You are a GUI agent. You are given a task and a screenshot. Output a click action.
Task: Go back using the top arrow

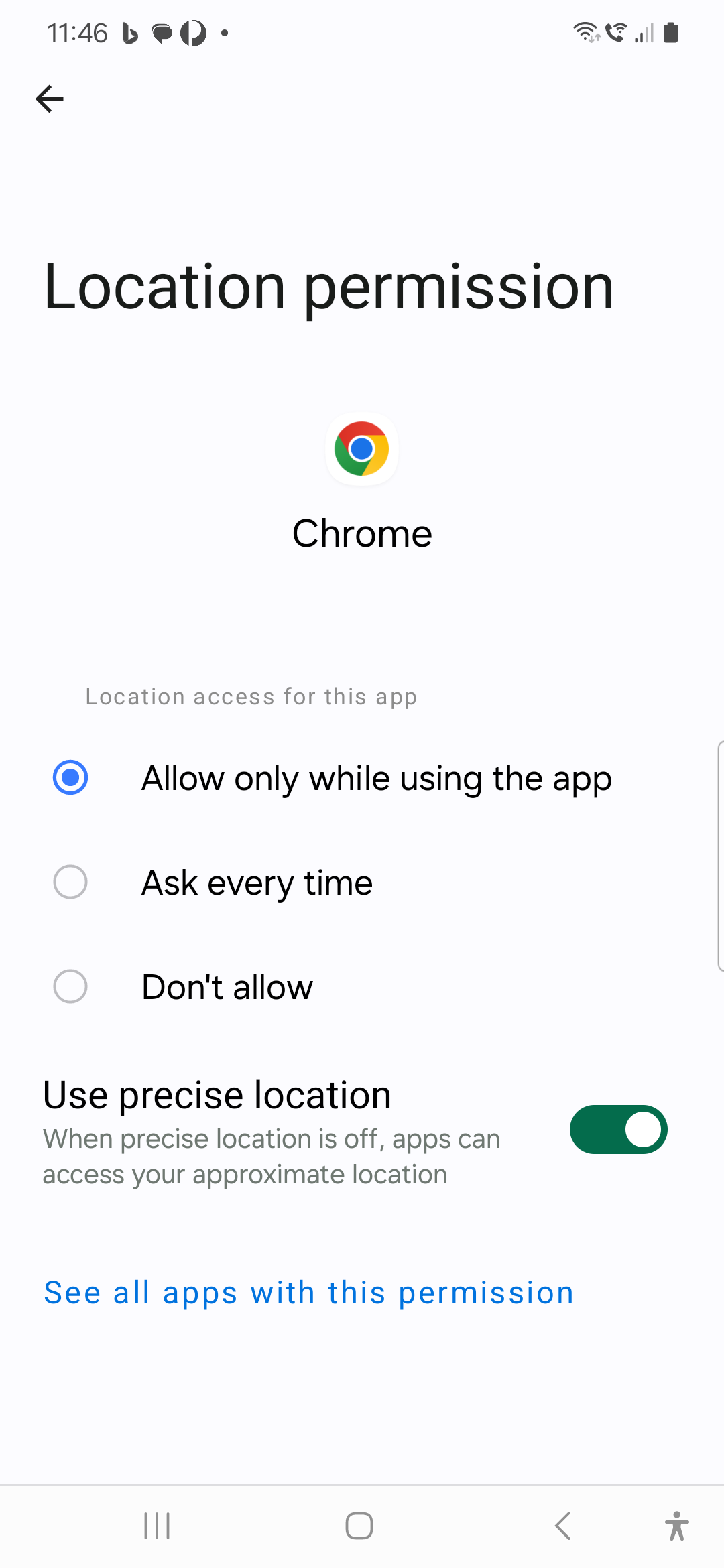pos(50,99)
